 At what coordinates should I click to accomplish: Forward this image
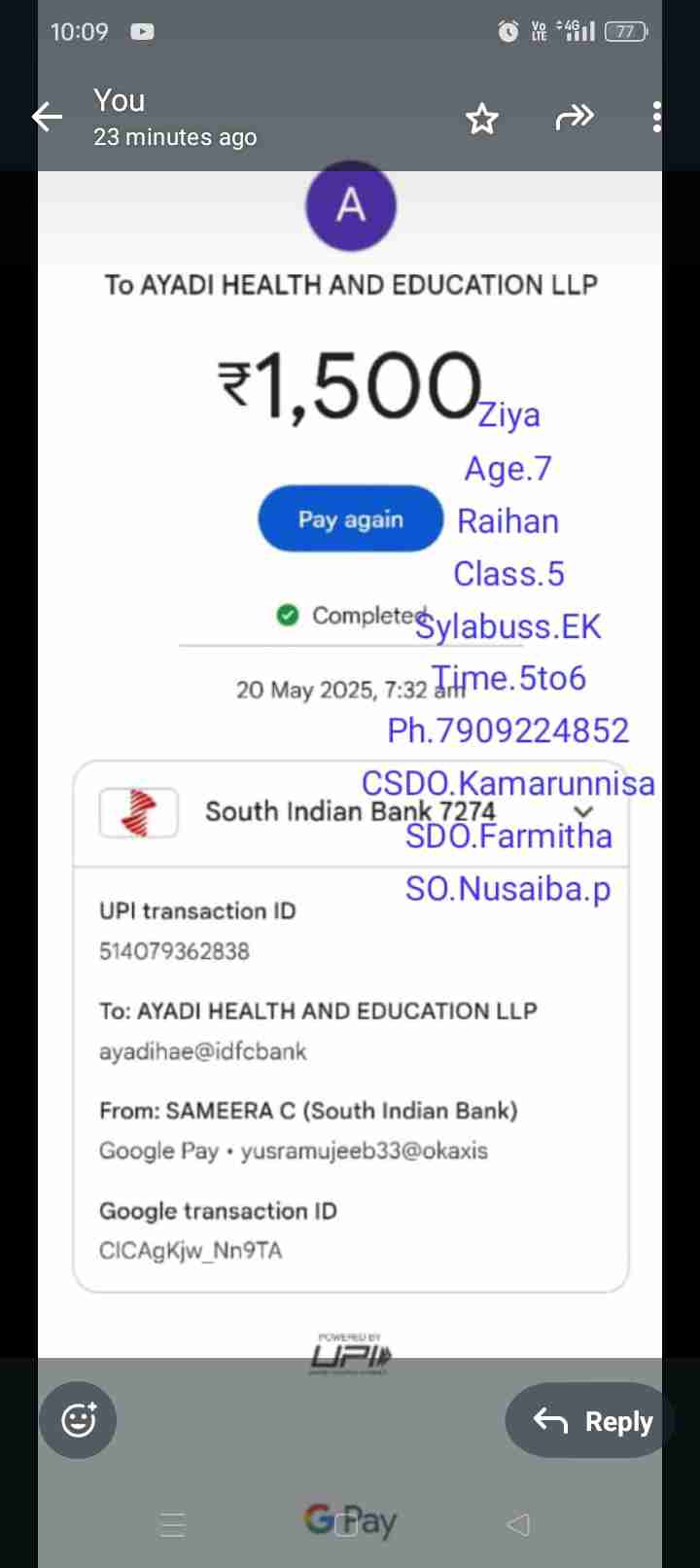pos(574,118)
